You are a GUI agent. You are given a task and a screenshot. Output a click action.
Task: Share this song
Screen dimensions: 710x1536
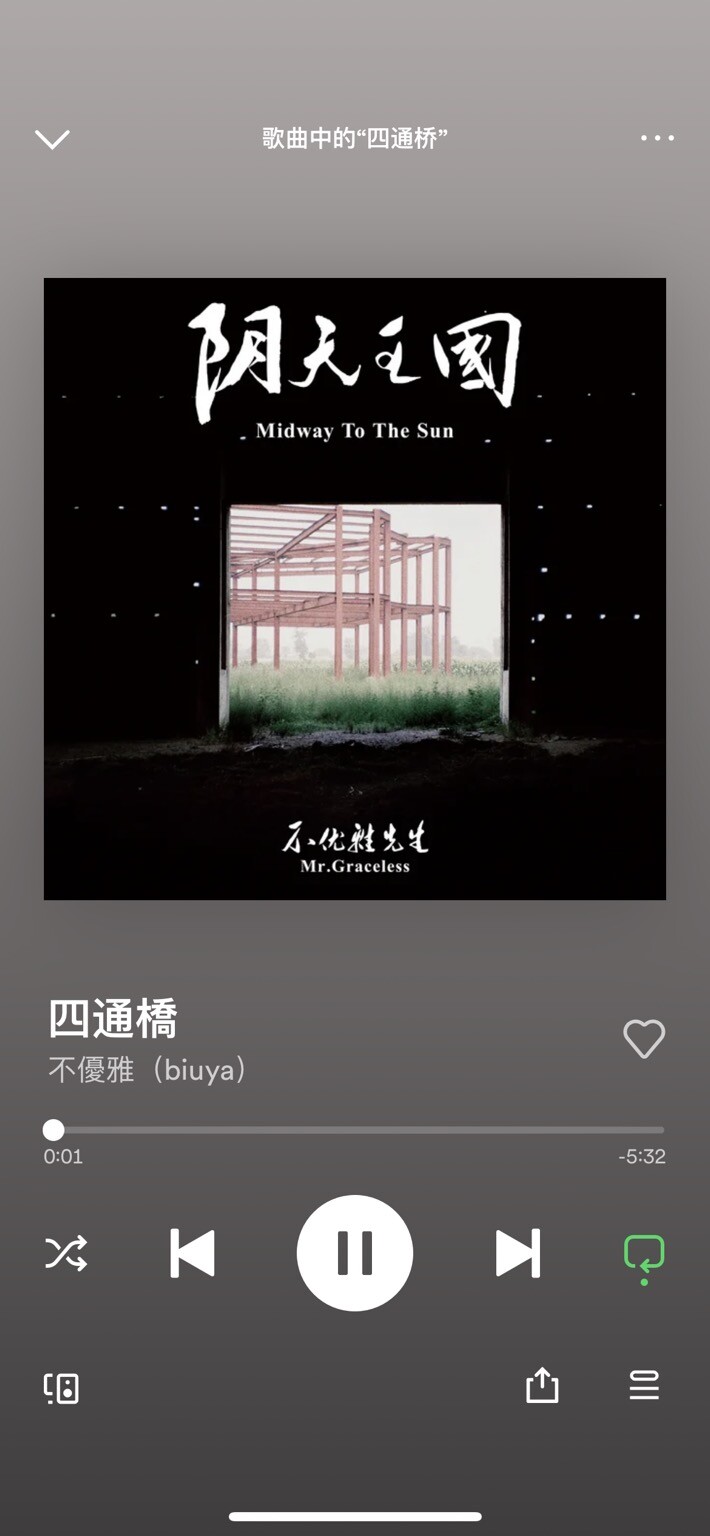pyautogui.click(x=542, y=1385)
